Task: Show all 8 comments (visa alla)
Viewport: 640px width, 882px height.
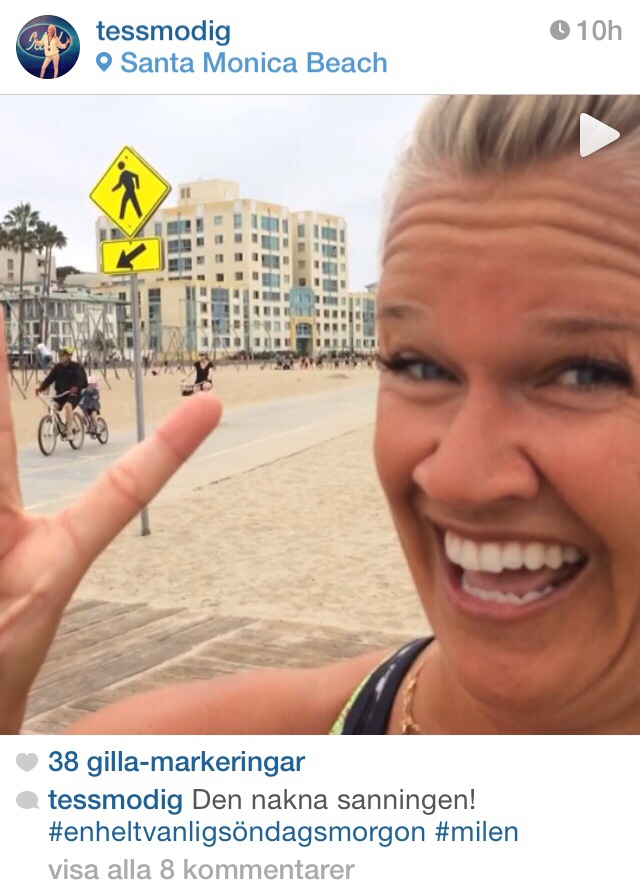Action: click(x=200, y=869)
